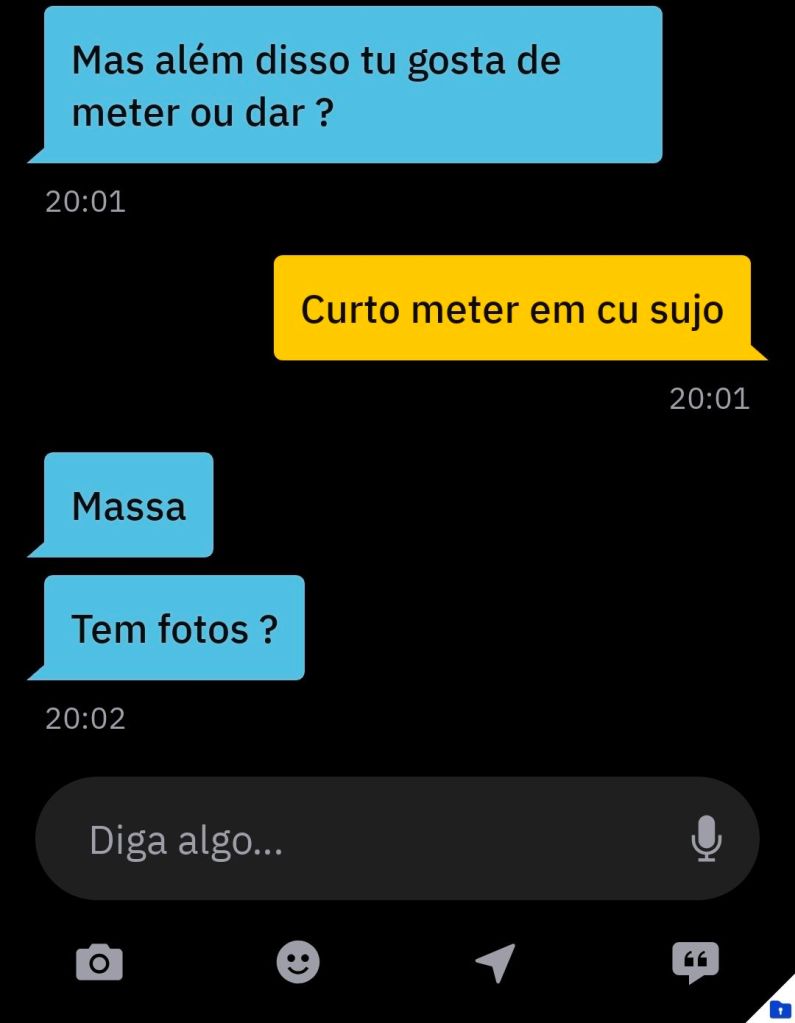Screen dimensions: 795x1023
Task: Open saved phrases quote icon
Action: [695, 962]
